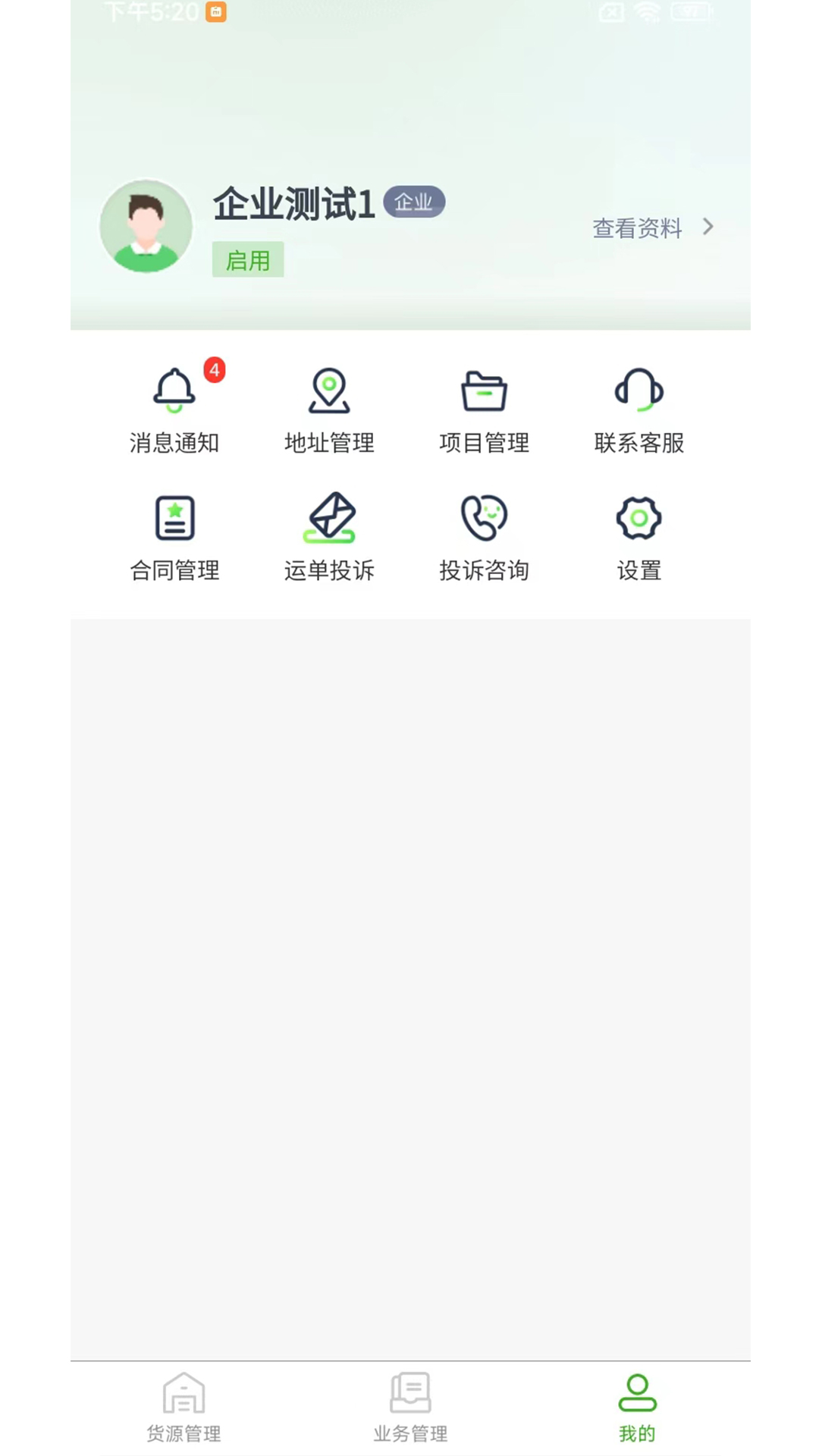Tap the profile avatar picture
Image resolution: width=819 pixels, height=1456 pixels.
(x=146, y=226)
